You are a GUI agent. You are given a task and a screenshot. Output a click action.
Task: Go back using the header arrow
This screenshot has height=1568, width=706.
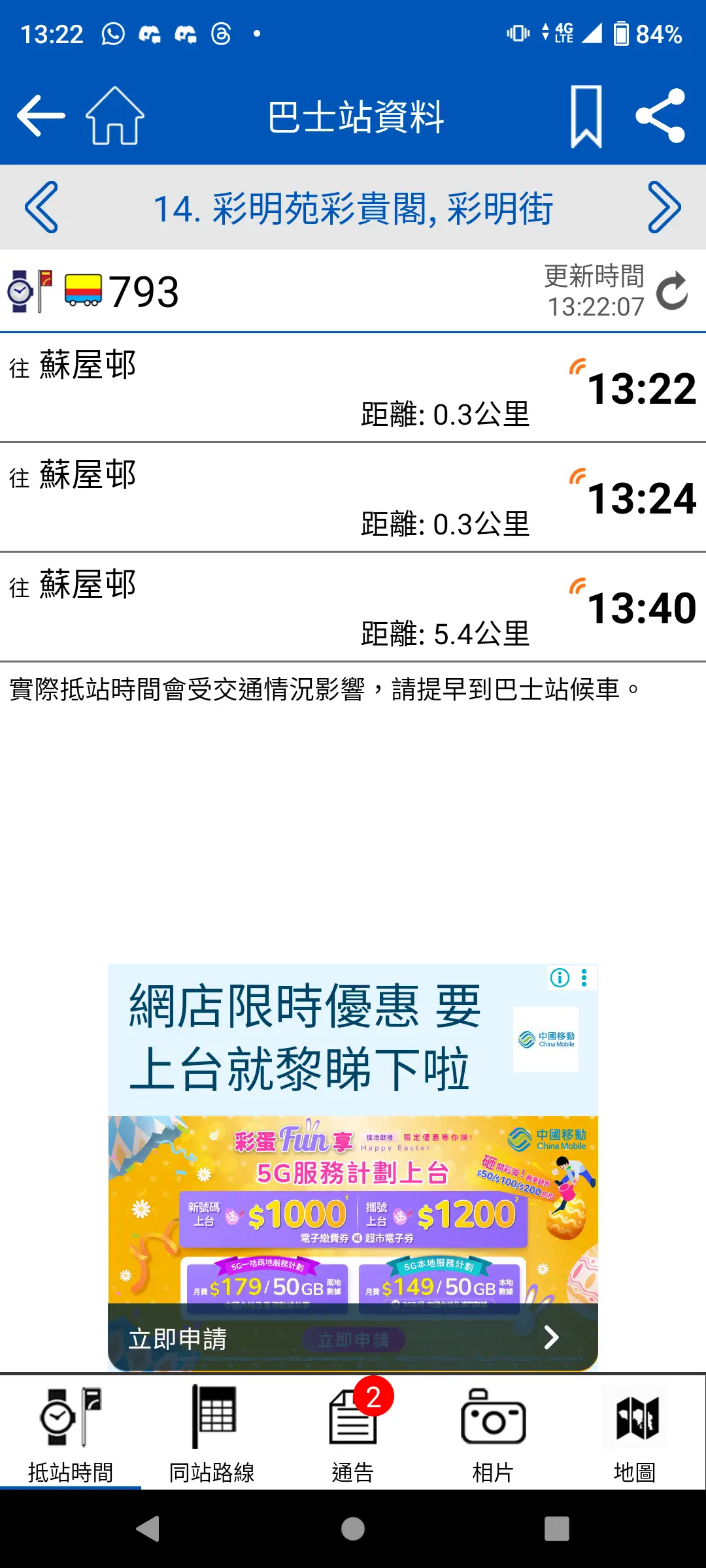coord(41,116)
